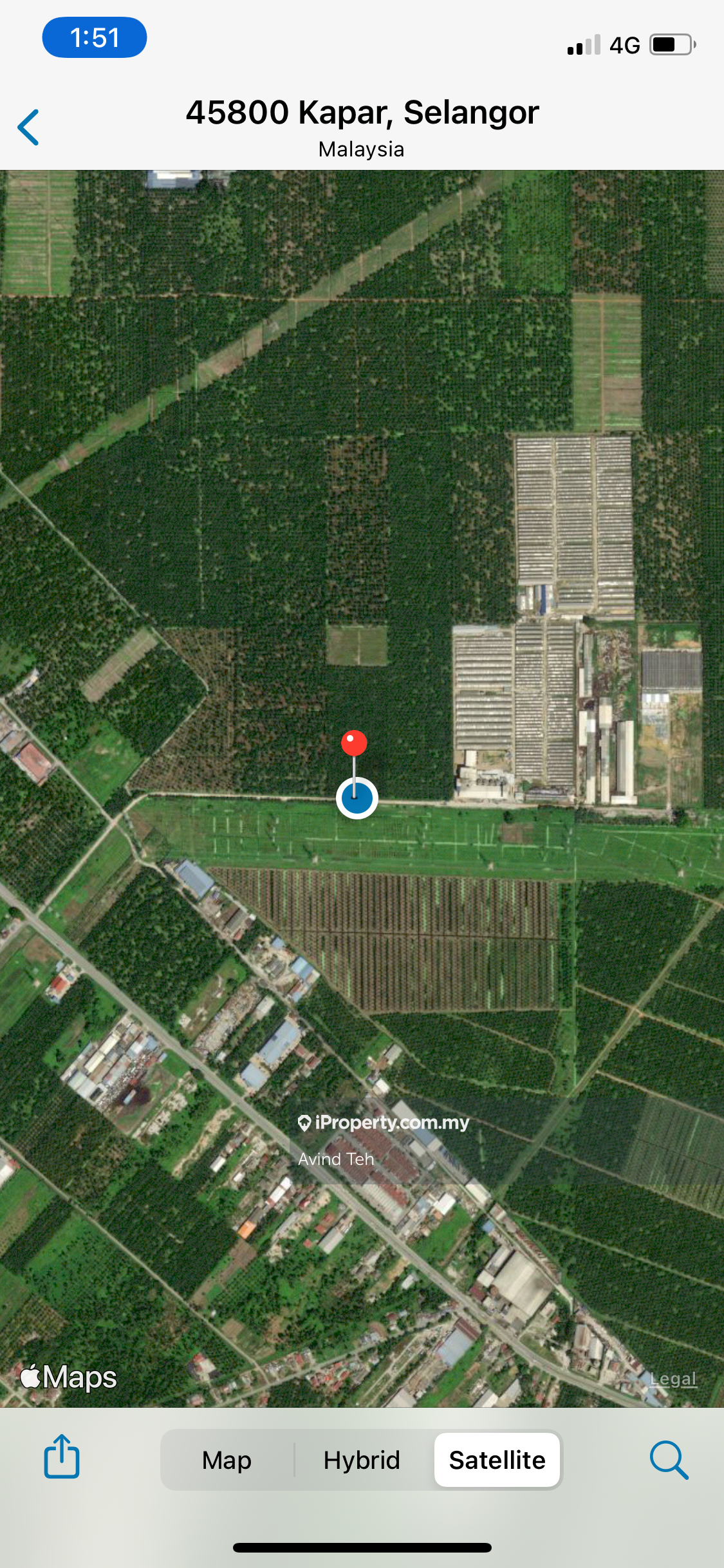The height and width of the screenshot is (1568, 724).
Task: Select the Satellite view
Action: click(x=497, y=1460)
